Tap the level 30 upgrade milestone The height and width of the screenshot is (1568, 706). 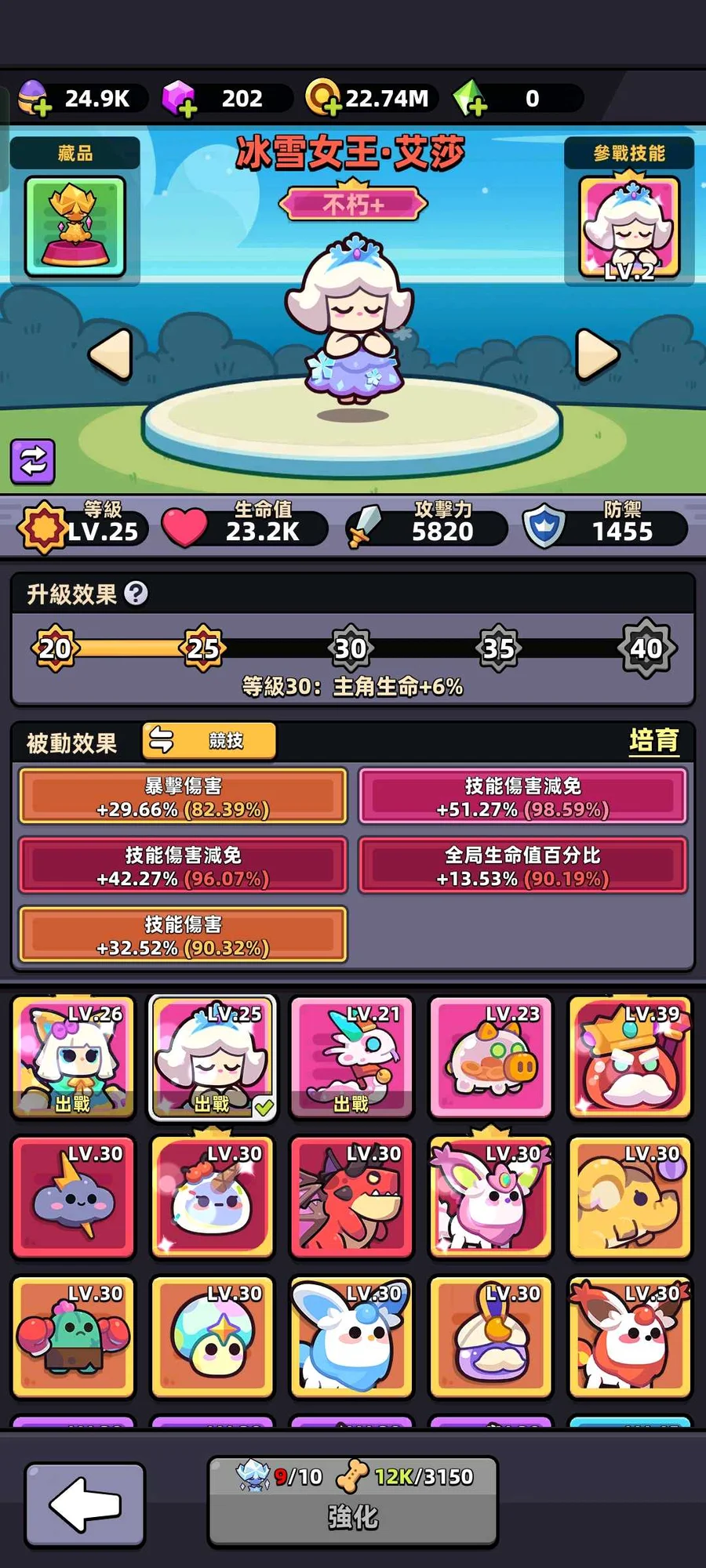pyautogui.click(x=351, y=648)
